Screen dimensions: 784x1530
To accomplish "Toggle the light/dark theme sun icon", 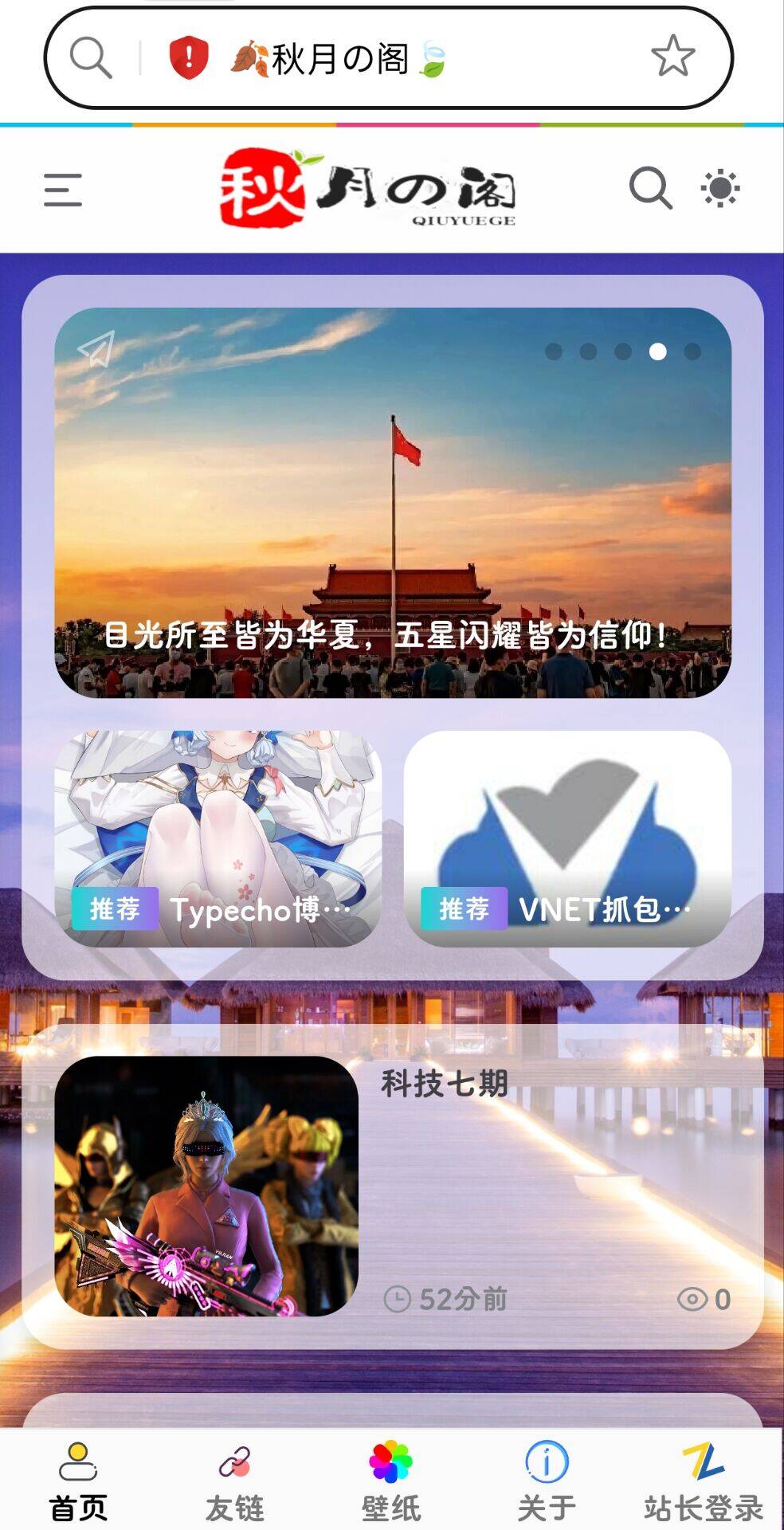I will [719, 189].
